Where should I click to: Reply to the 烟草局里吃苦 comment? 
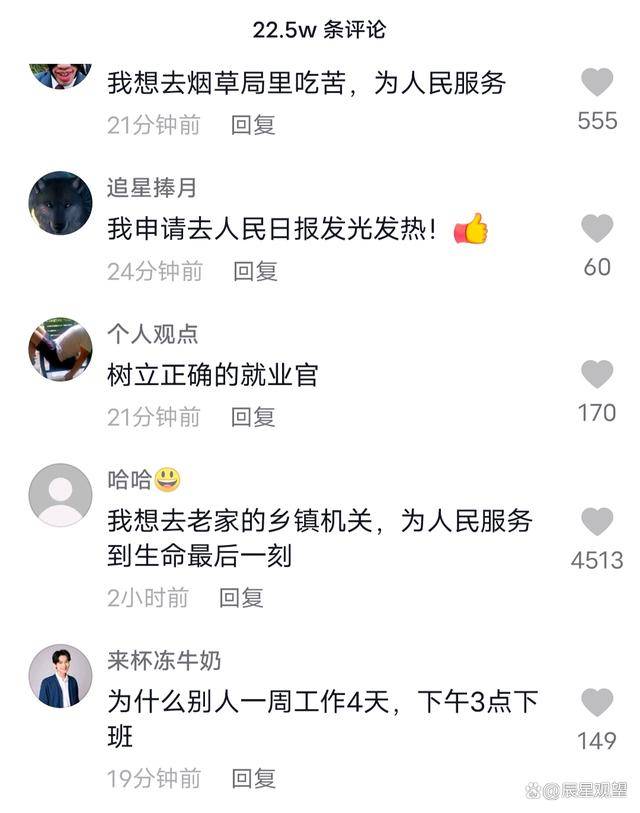[x=253, y=125]
